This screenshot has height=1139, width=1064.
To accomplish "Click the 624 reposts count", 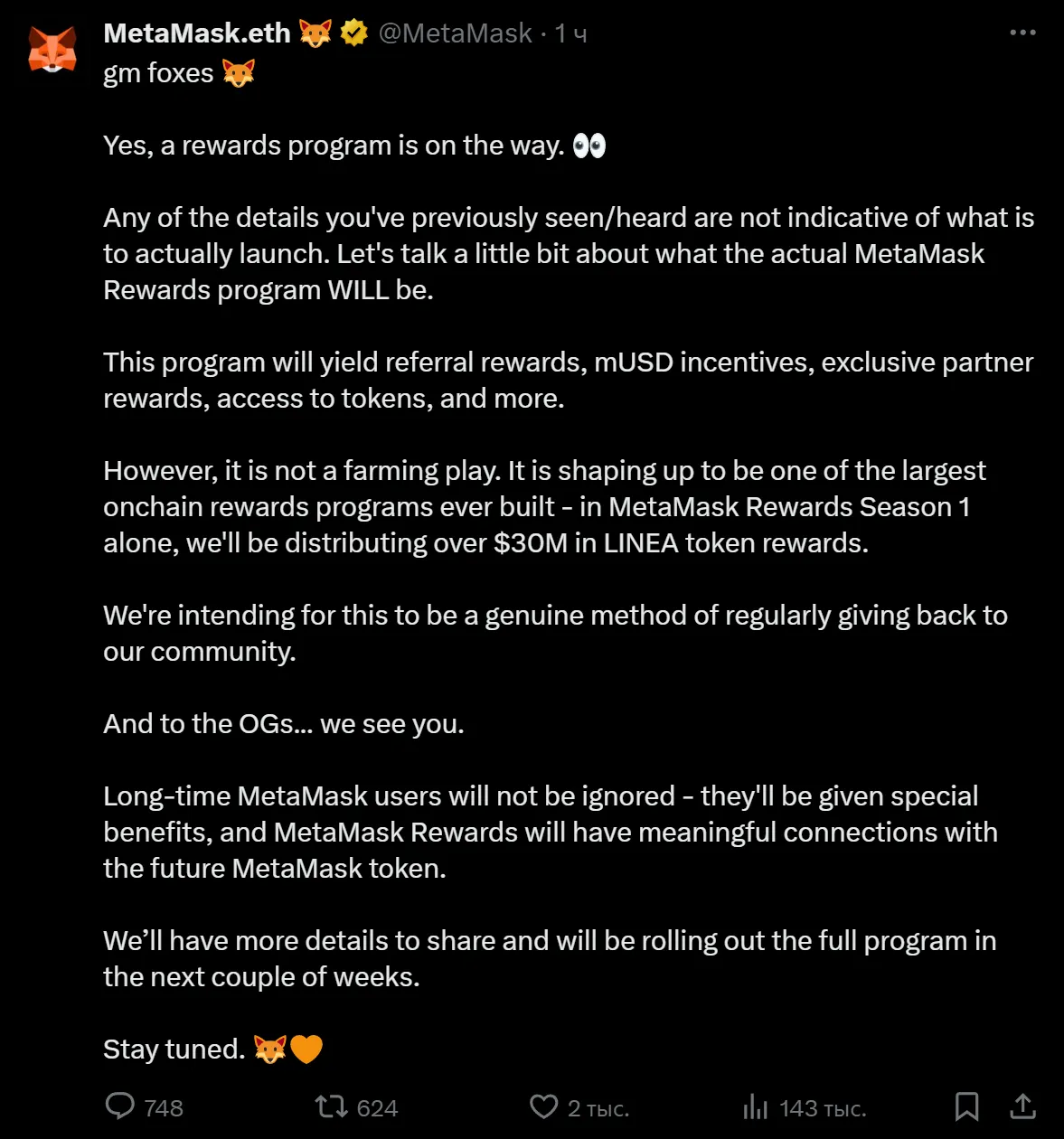I will [376, 1108].
